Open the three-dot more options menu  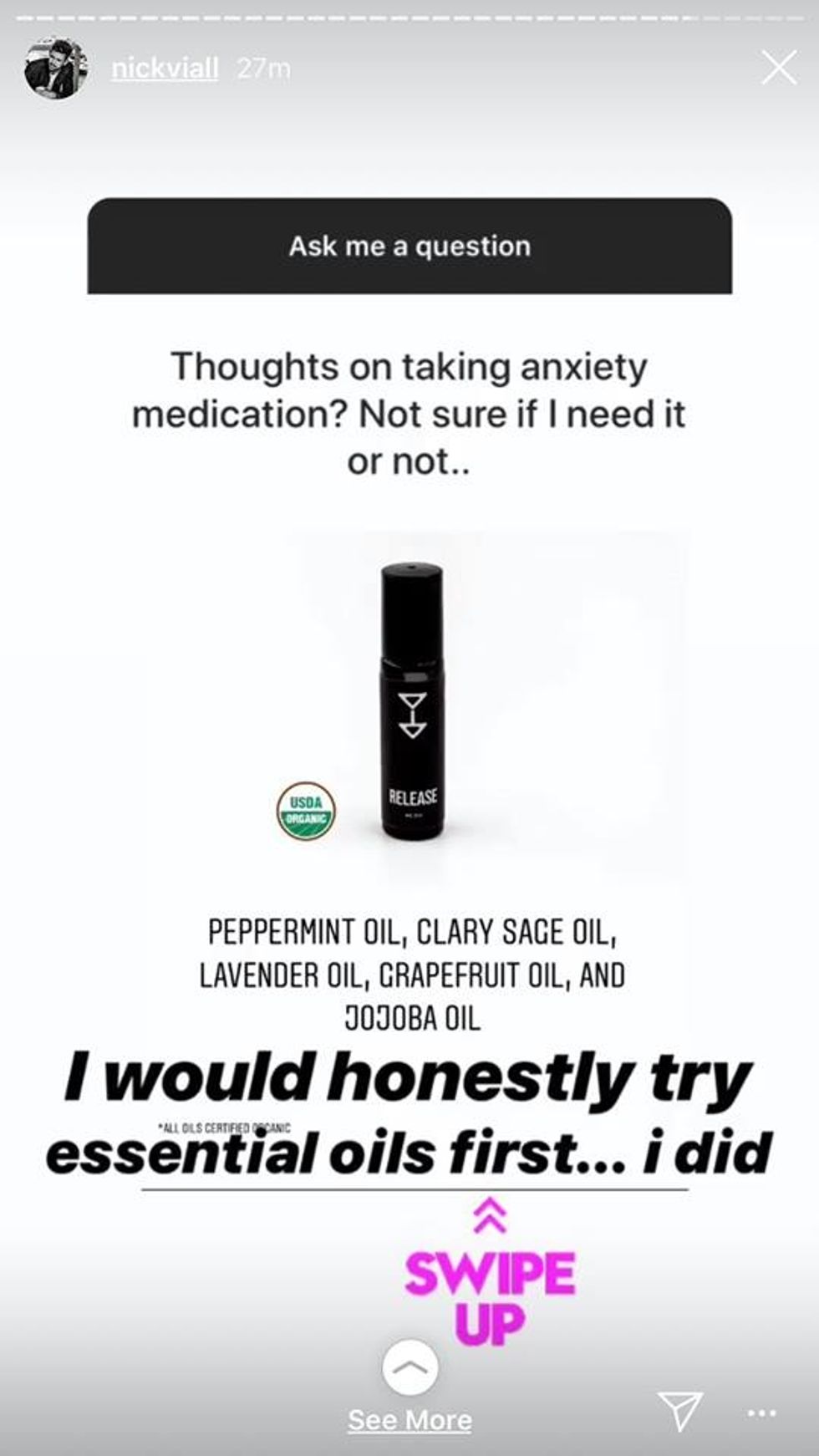pos(761,1413)
